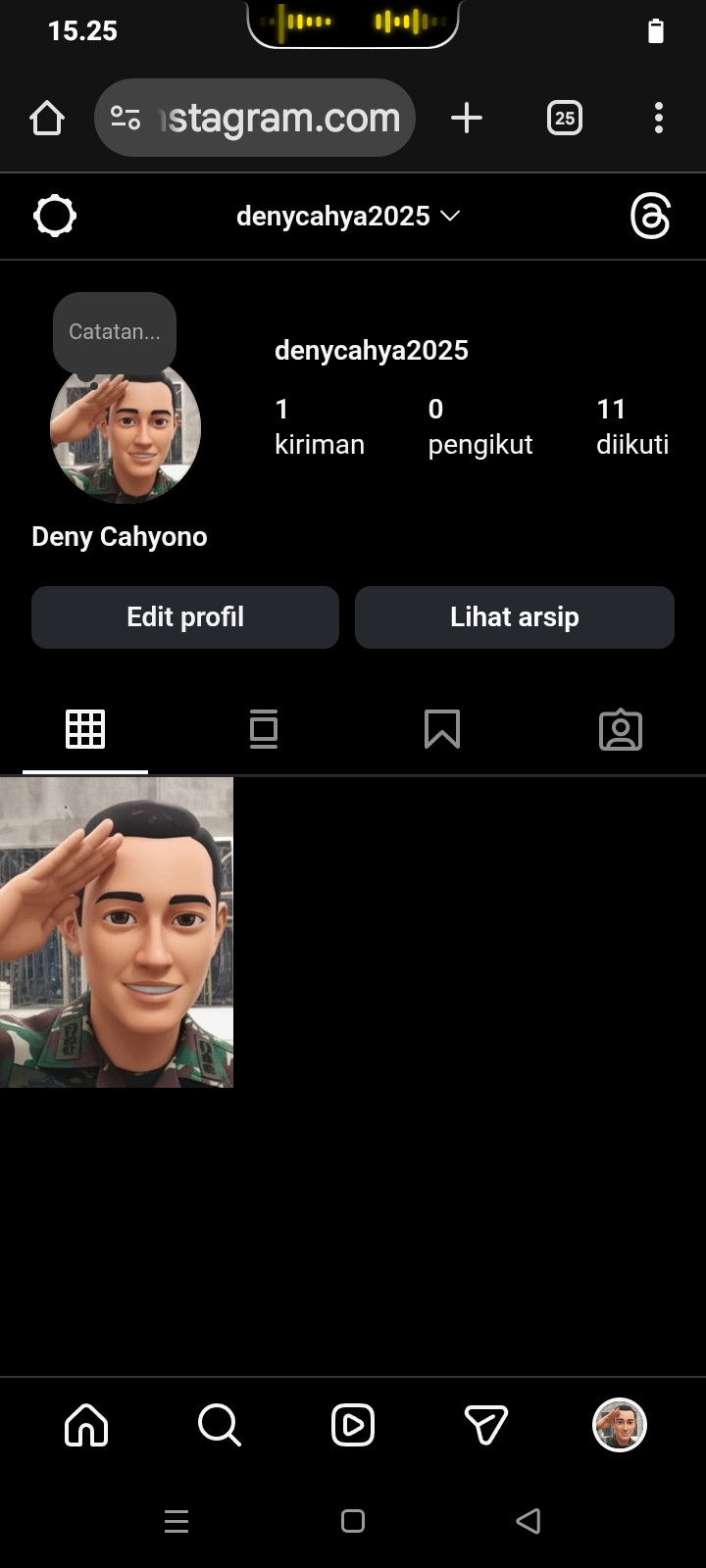Open Lihat arsip archive

[515, 617]
